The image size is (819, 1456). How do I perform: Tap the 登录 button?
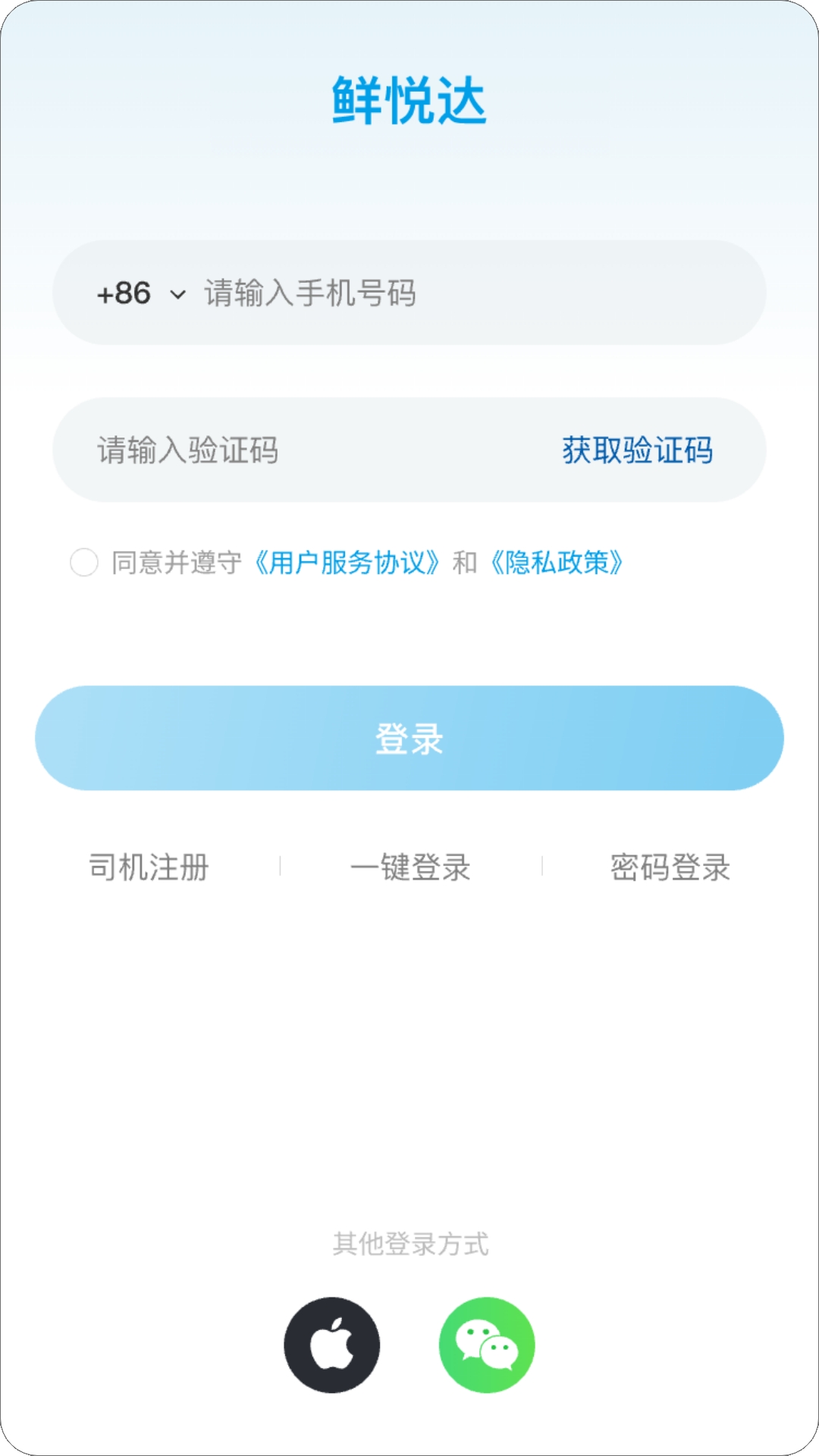(x=409, y=738)
